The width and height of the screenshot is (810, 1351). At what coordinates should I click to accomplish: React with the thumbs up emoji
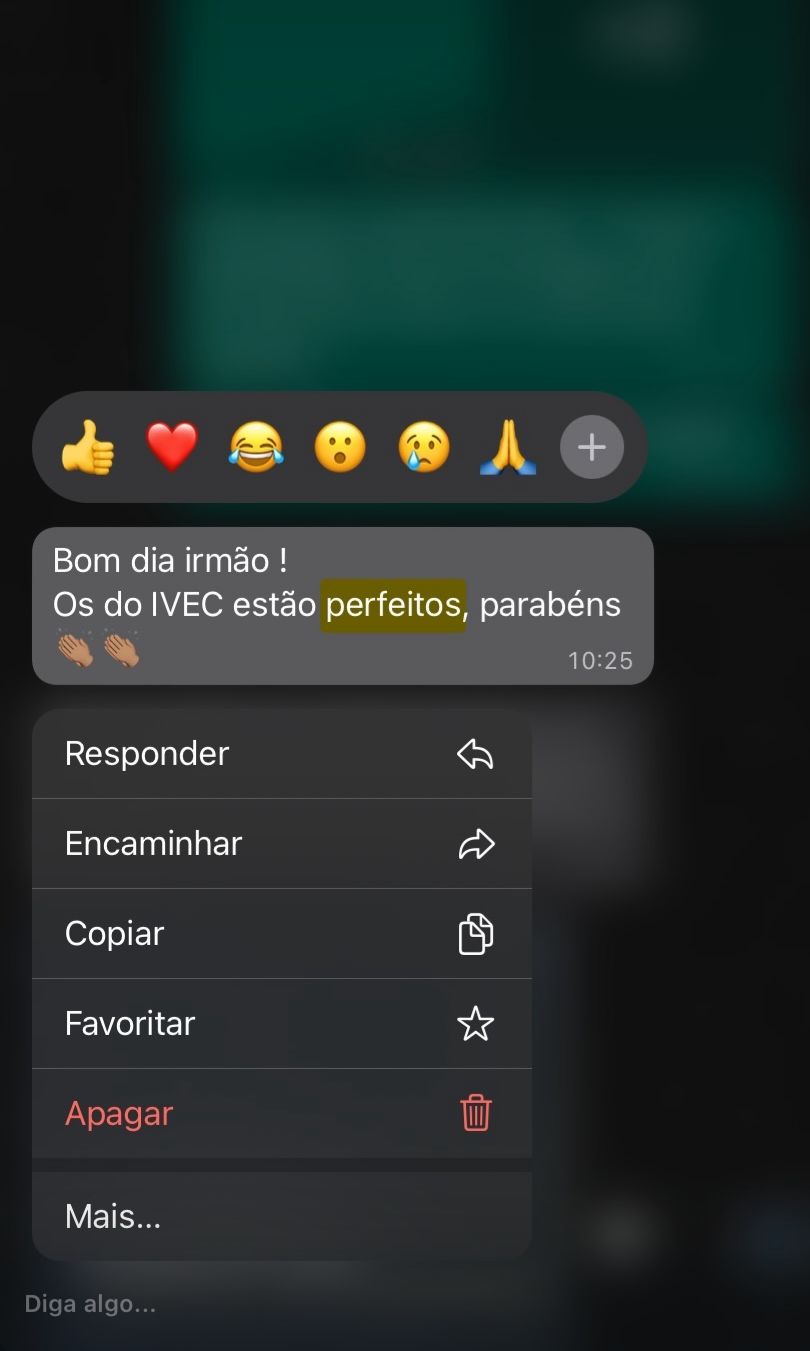(x=88, y=447)
